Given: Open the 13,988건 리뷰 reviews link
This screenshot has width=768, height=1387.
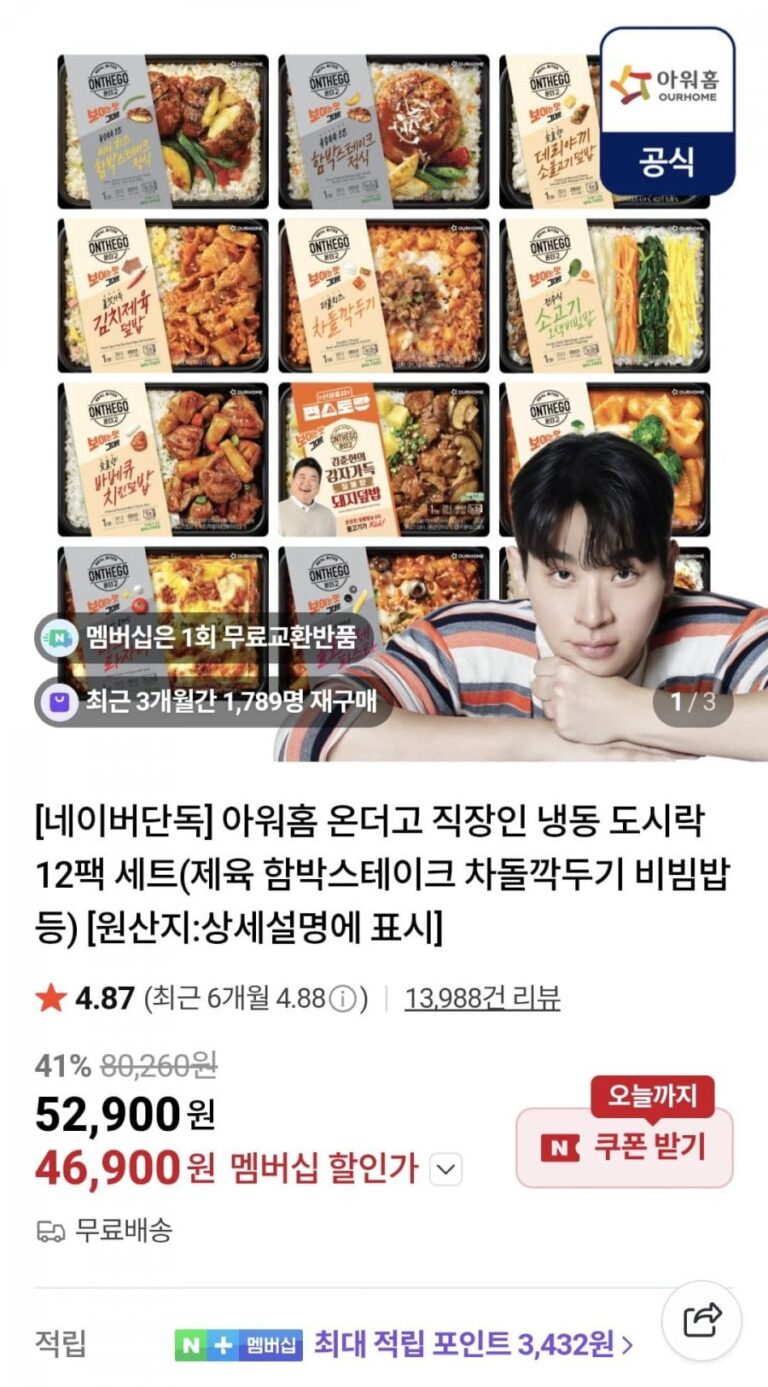Looking at the screenshot, I should pyautogui.click(x=482, y=998).
